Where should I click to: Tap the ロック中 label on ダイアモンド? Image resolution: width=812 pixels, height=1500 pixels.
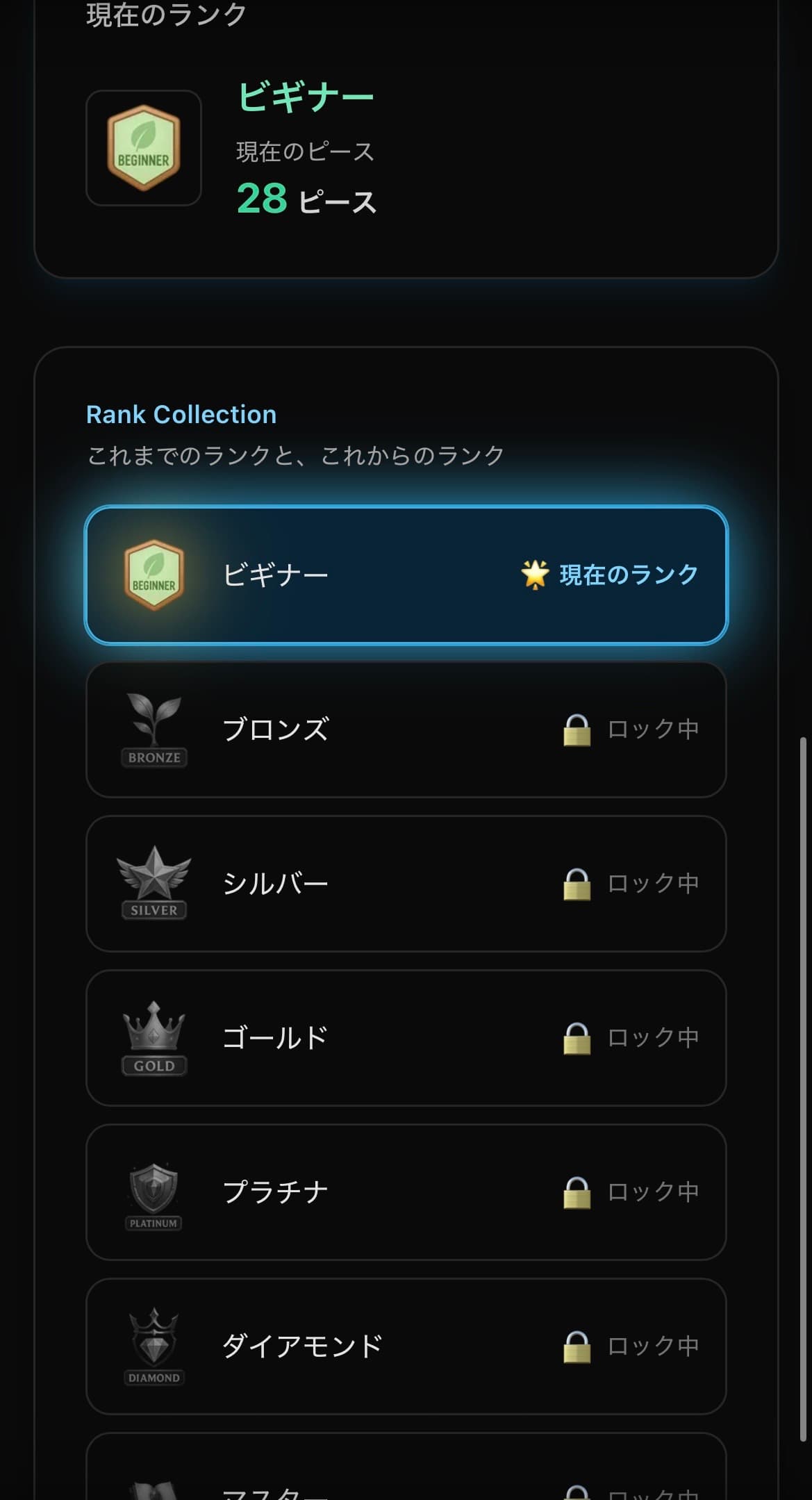[654, 1345]
